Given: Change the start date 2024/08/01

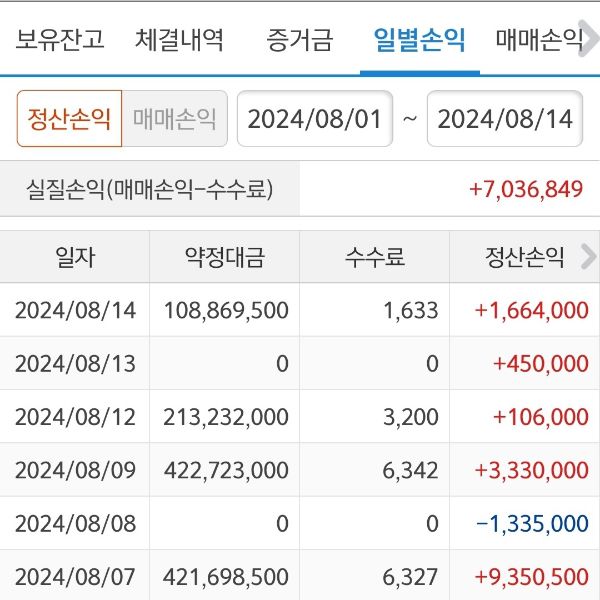Looking at the screenshot, I should tap(314, 120).
